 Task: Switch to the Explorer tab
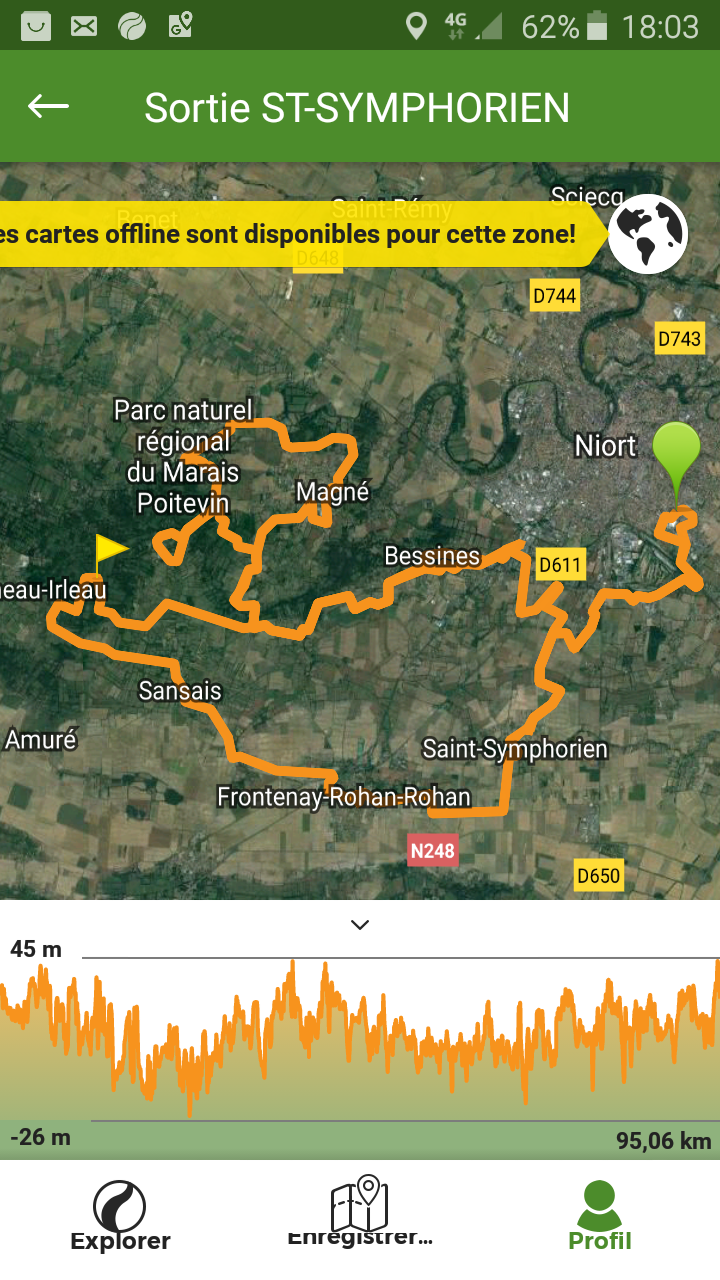click(120, 1215)
